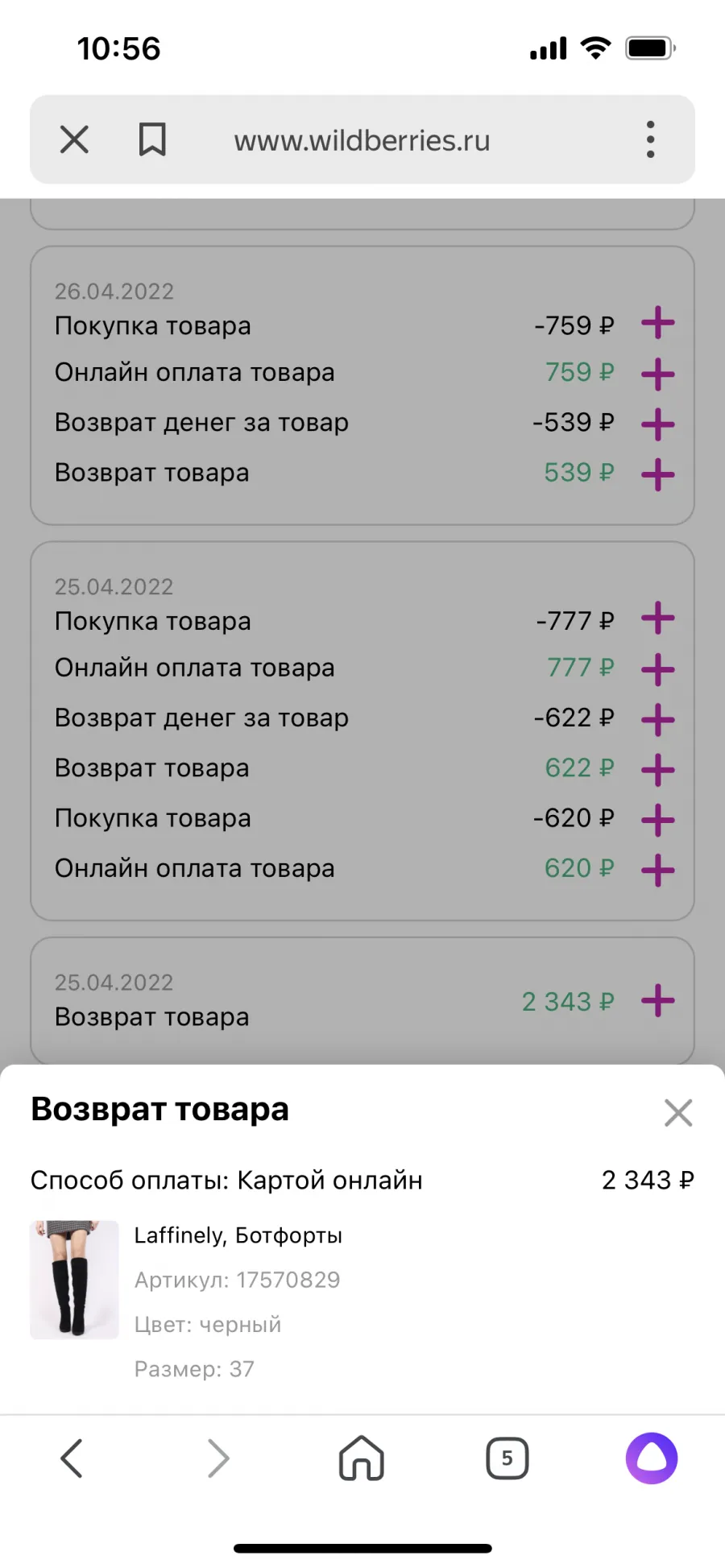Image resolution: width=725 pixels, height=1568 pixels.
Task: Expand the 622 ₽ return entry
Action: coord(658,770)
